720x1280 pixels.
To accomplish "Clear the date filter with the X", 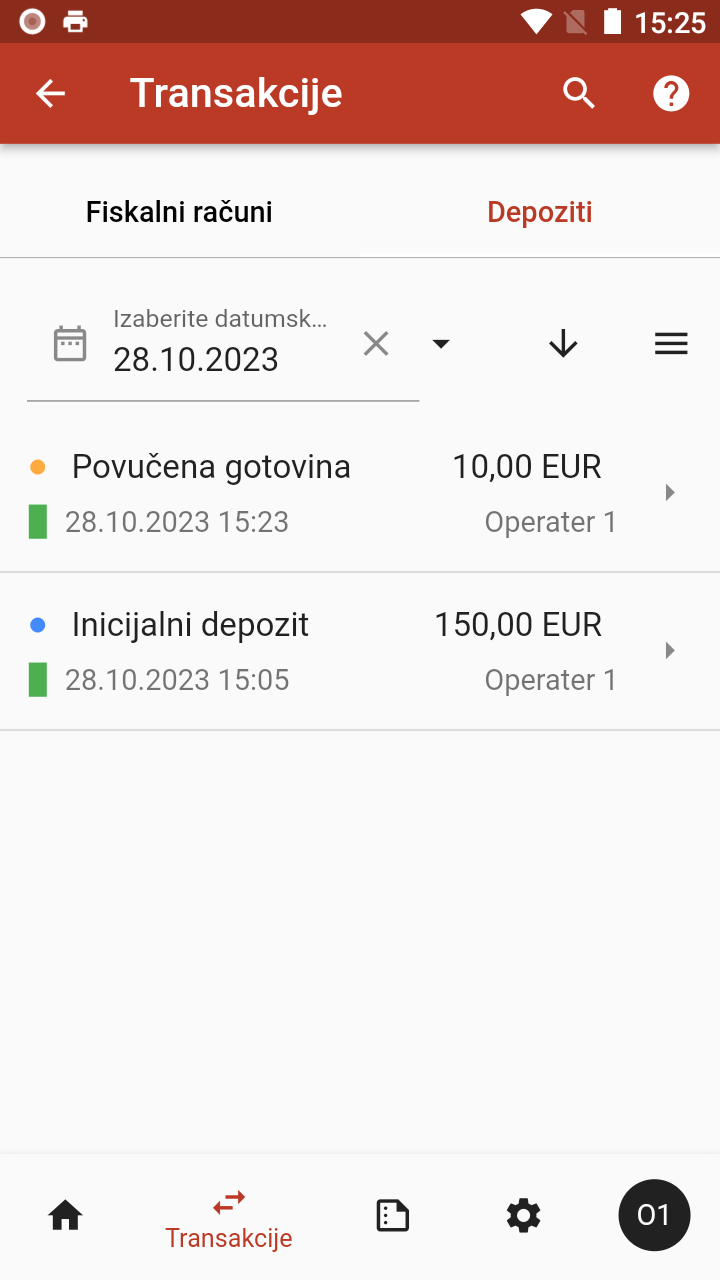I will point(376,343).
